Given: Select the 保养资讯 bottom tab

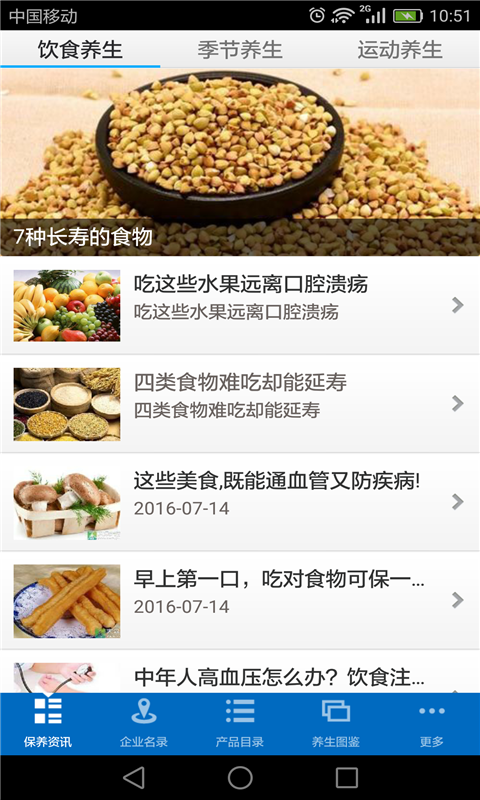Looking at the screenshot, I should 48,723.
